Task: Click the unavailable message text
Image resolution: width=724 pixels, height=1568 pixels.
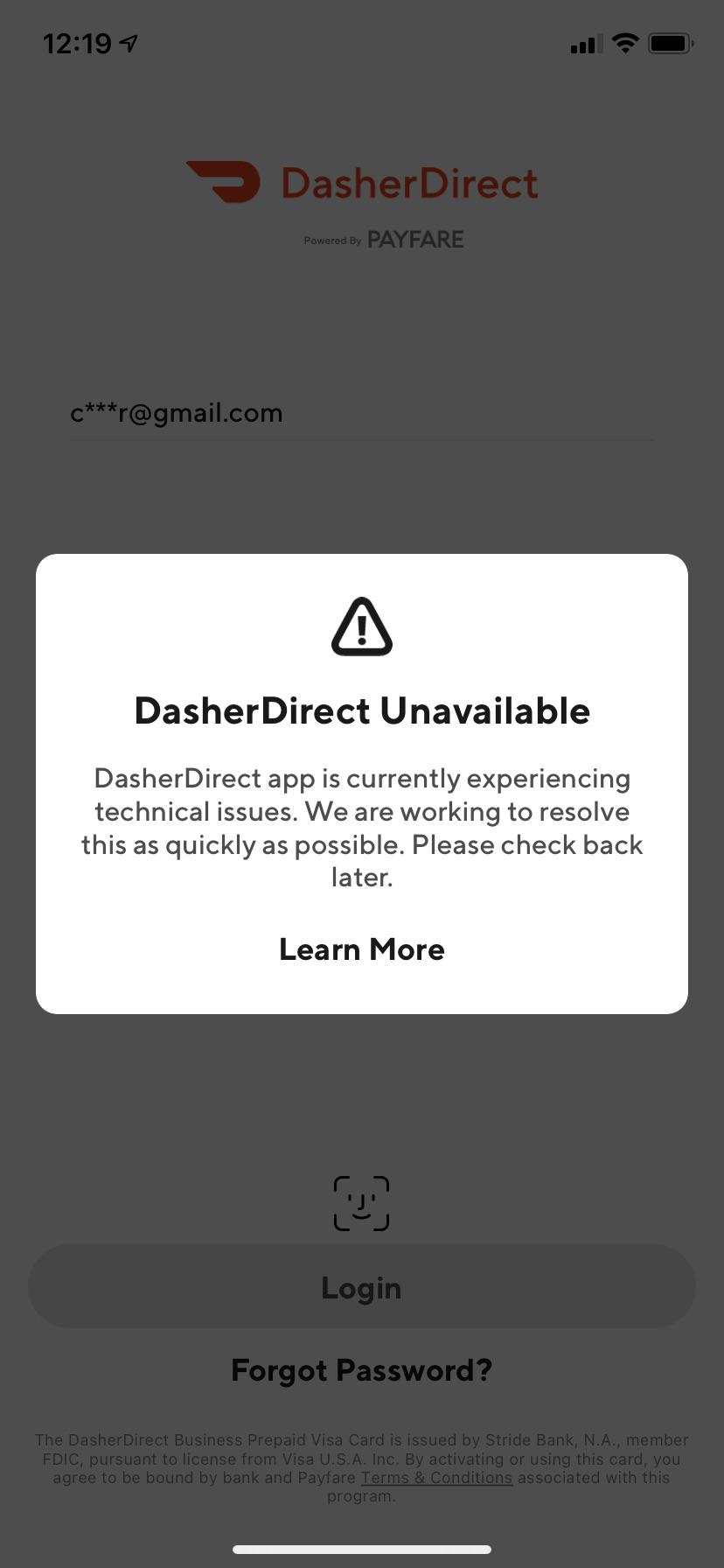Action: (361, 827)
